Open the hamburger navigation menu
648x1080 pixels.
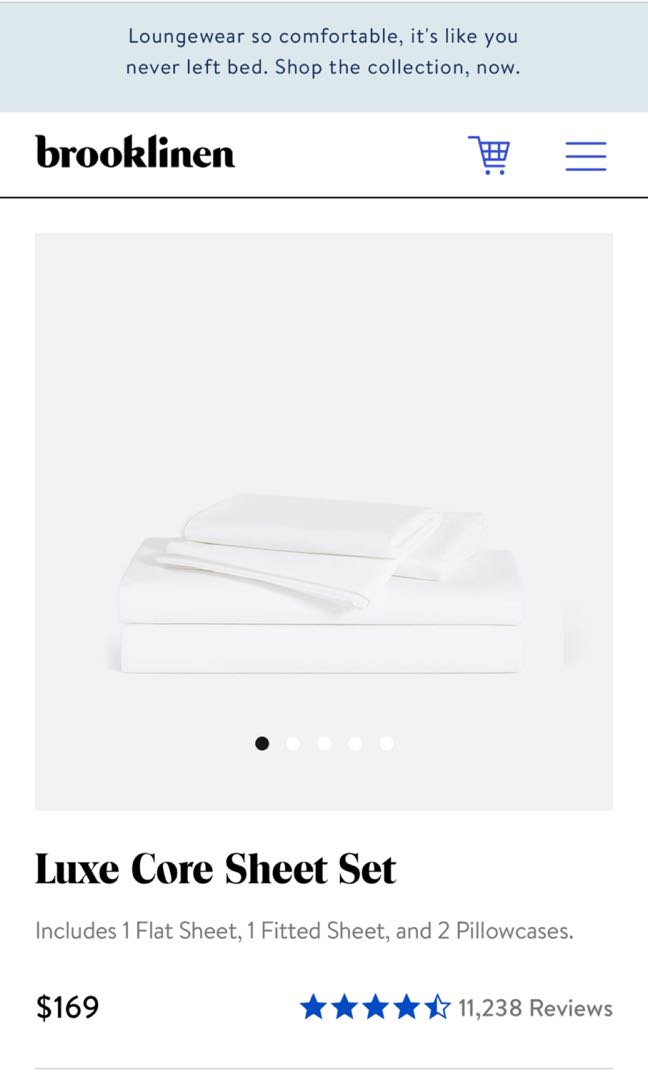click(x=585, y=156)
